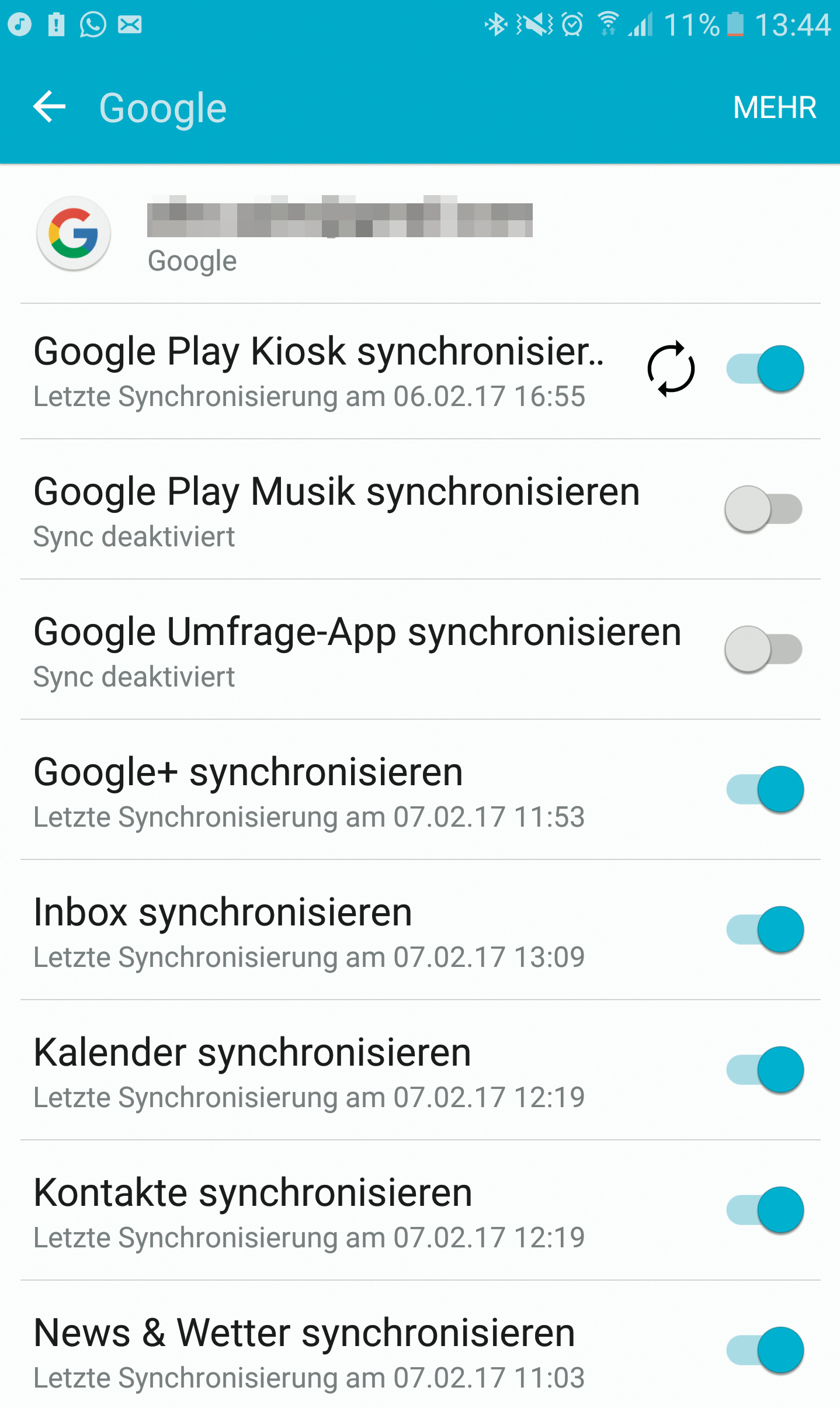
Task: Switch off Kalender synchronisieren
Action: [x=764, y=1070]
